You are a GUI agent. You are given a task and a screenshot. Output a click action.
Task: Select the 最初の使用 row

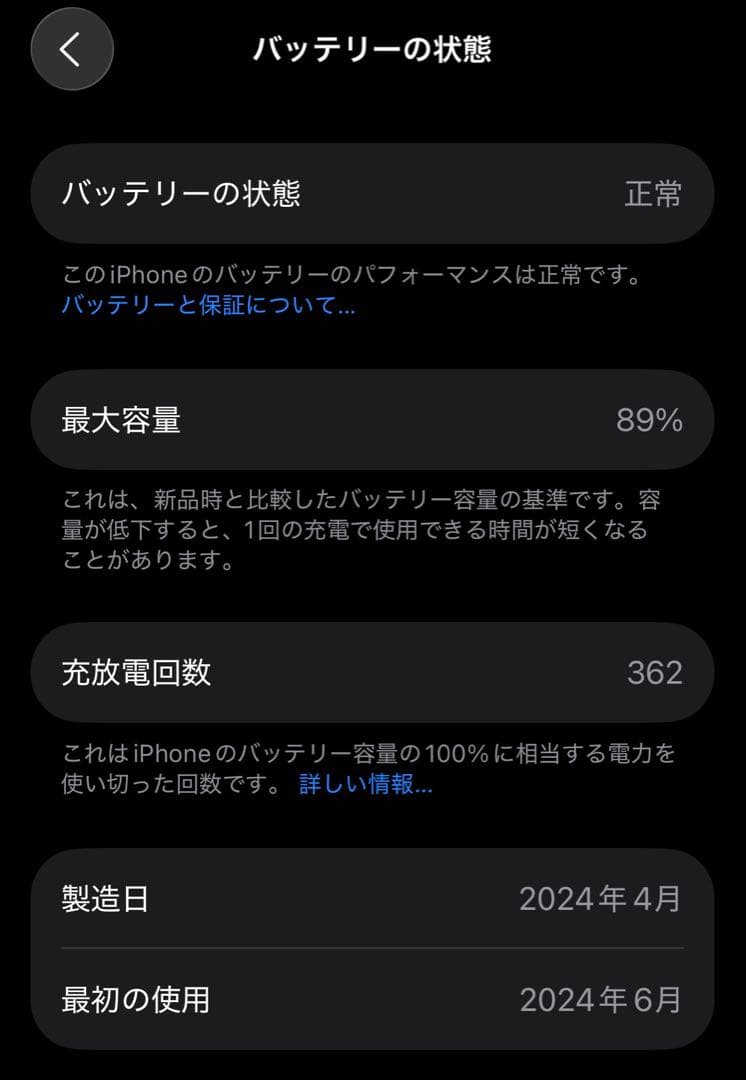(373, 998)
